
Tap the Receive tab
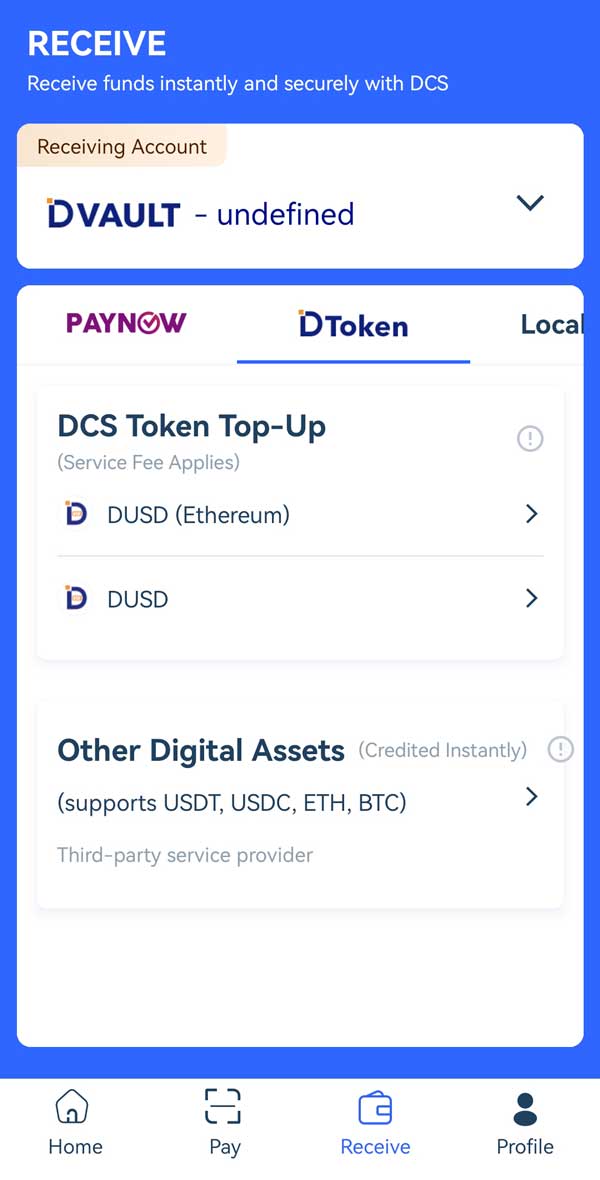pyautogui.click(x=375, y=1124)
